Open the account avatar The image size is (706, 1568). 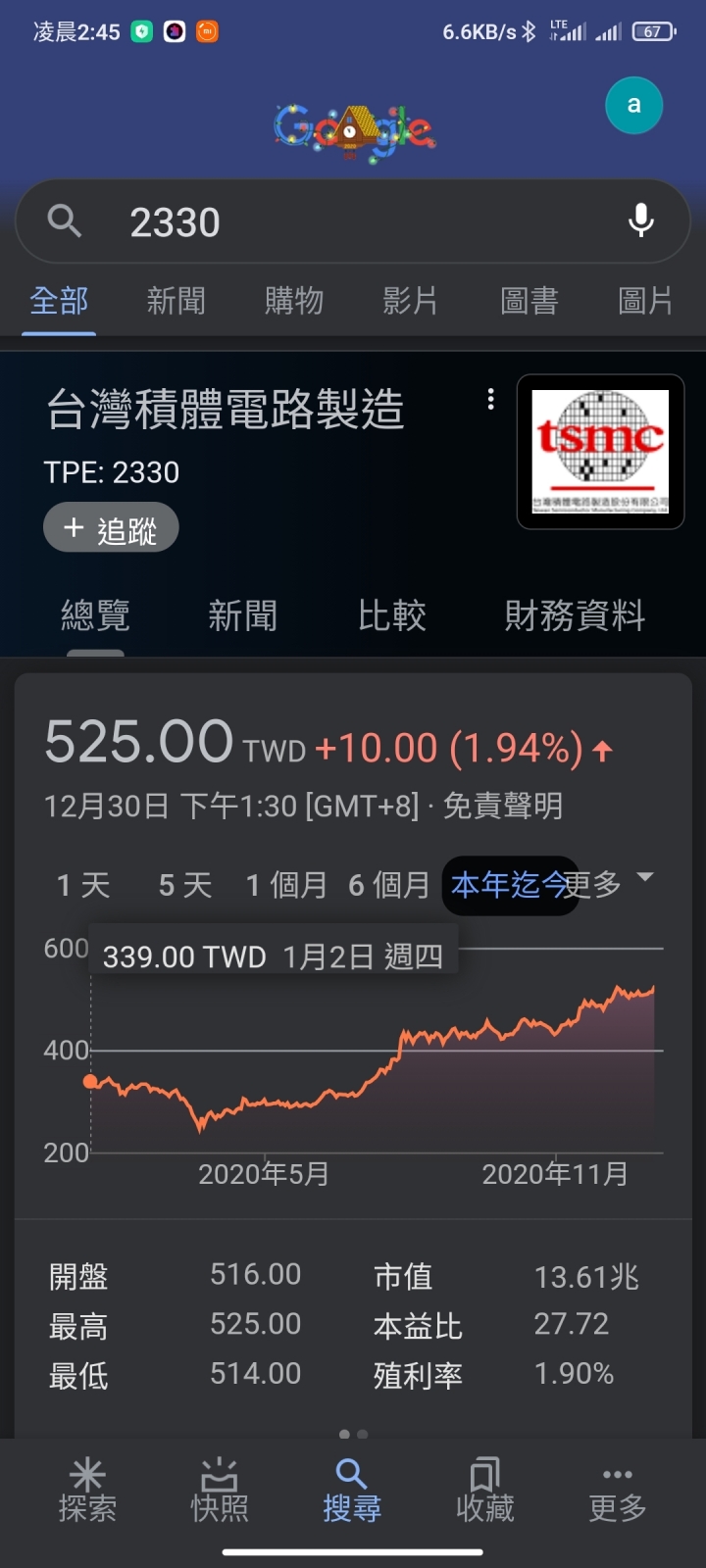pyautogui.click(x=633, y=106)
